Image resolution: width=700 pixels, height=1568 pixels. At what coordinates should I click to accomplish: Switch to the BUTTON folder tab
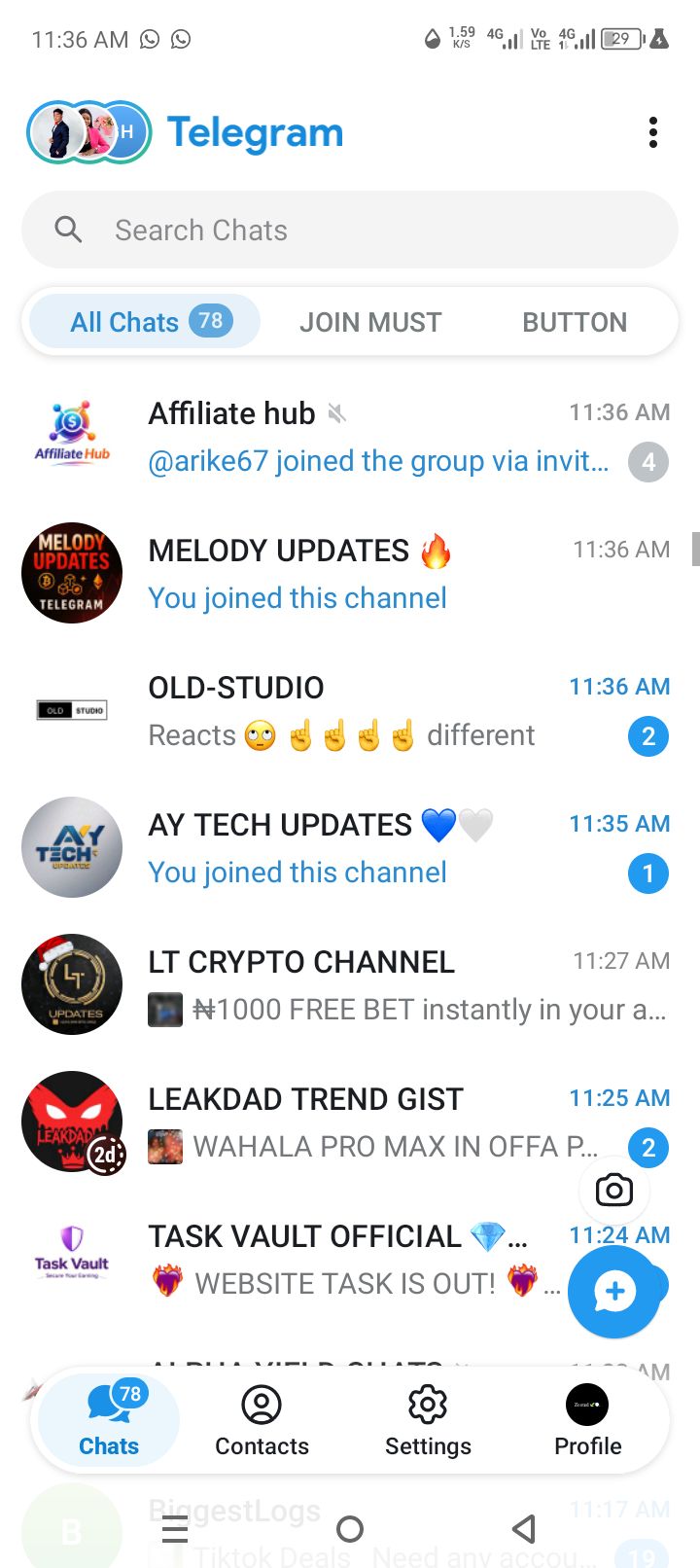pos(574,322)
